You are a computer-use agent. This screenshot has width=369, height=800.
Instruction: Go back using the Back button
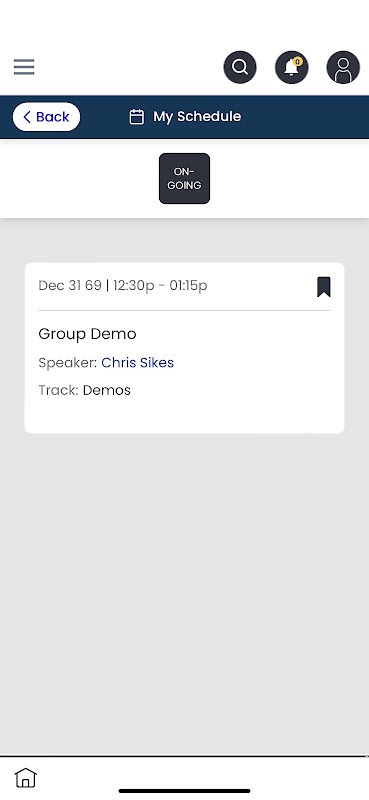coord(46,117)
